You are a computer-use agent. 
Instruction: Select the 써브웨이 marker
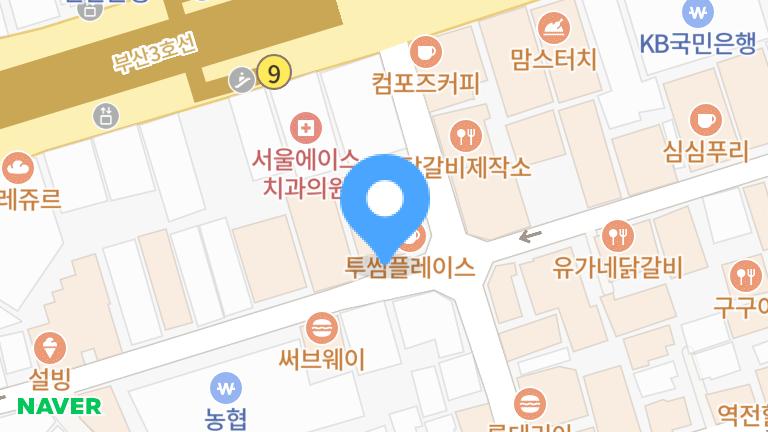click(322, 327)
